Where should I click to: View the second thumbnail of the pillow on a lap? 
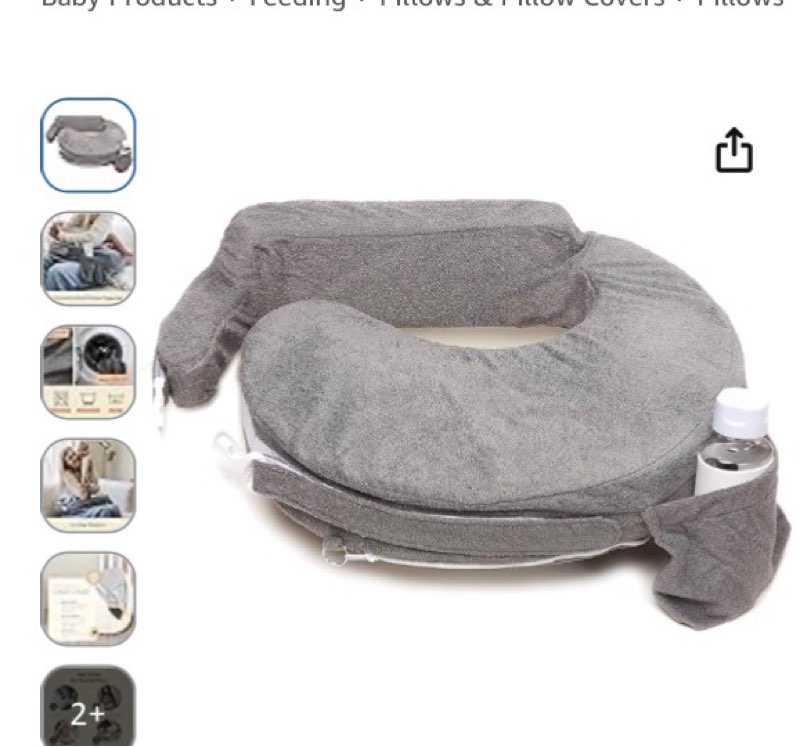point(88,258)
